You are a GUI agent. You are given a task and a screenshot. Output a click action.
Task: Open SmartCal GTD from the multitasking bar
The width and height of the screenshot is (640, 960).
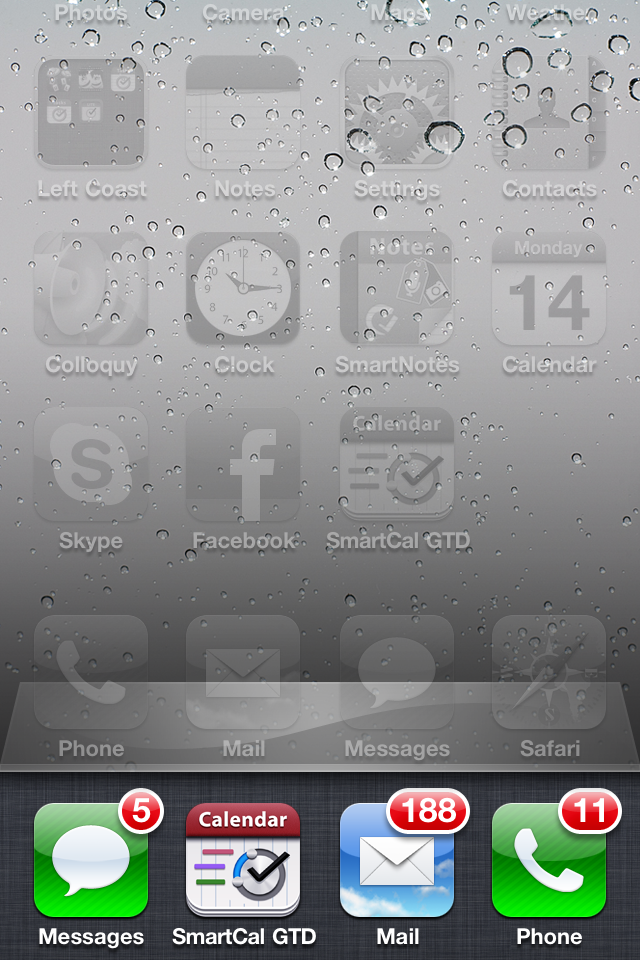point(243,860)
